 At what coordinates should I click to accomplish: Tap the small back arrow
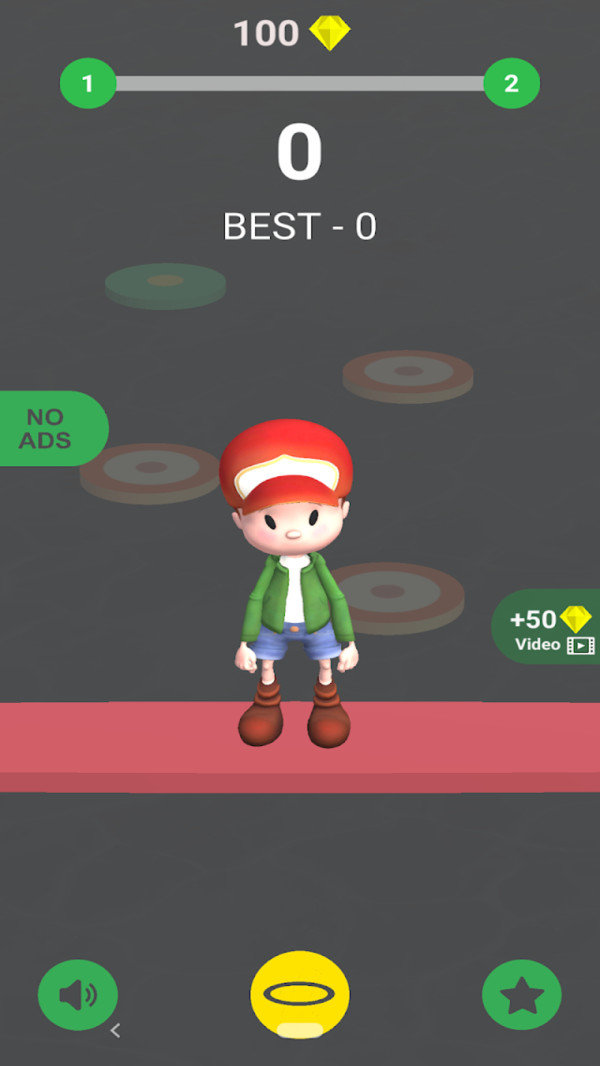(115, 1030)
